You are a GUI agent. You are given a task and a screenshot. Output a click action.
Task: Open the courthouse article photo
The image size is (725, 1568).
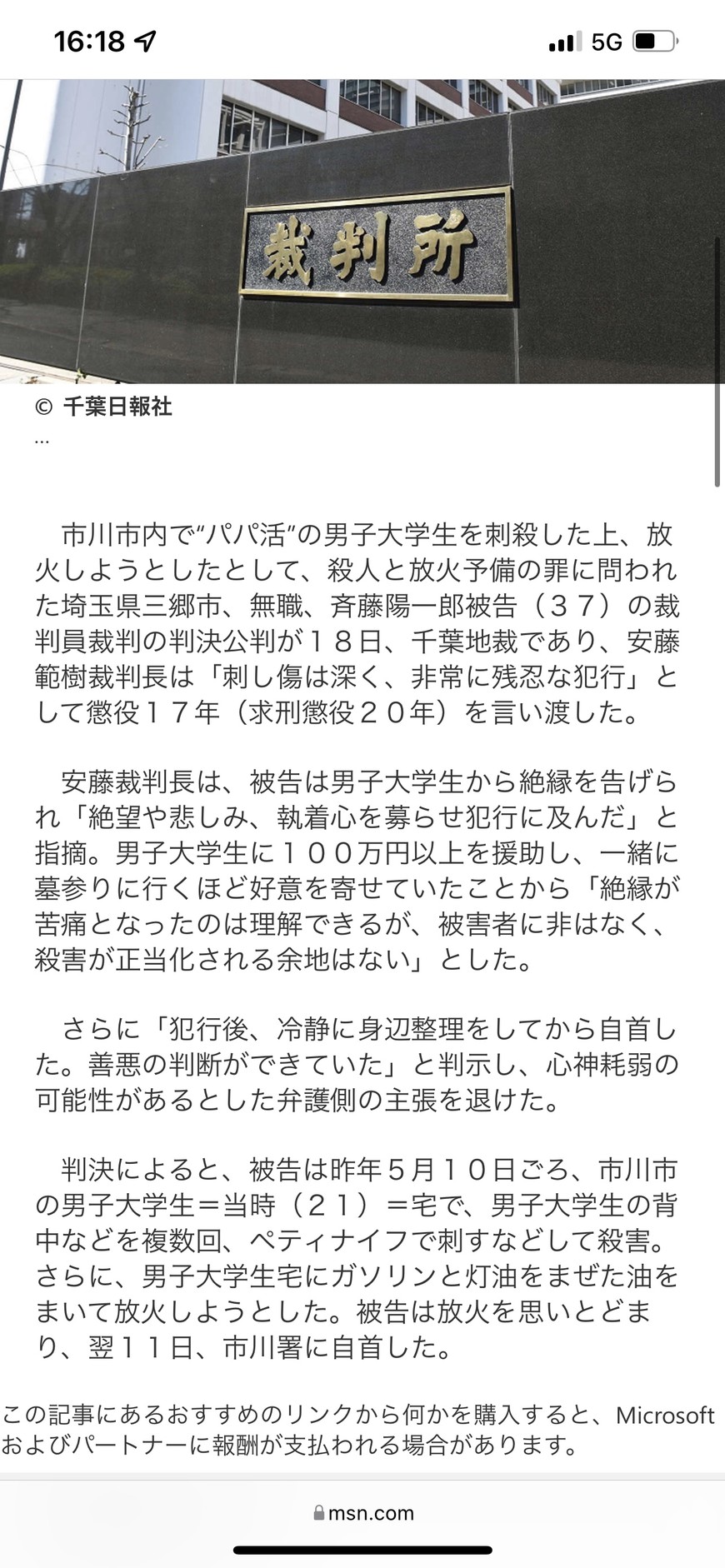click(362, 232)
